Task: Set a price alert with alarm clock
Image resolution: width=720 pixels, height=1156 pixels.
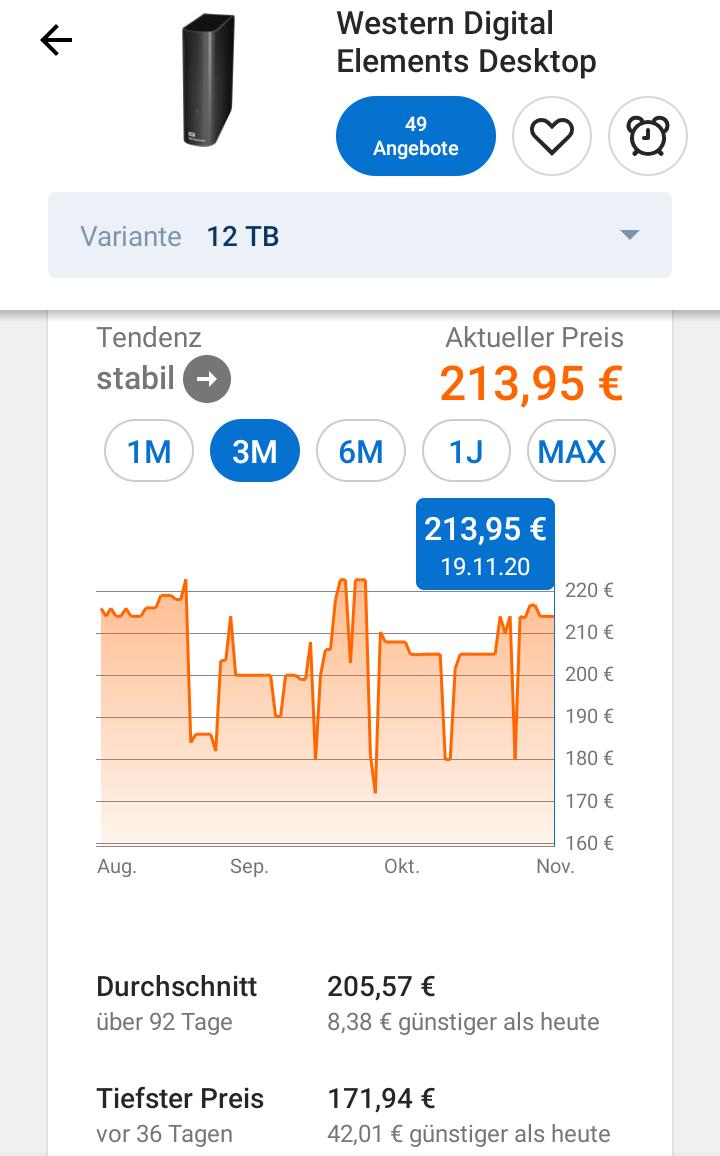Action: 648,136
